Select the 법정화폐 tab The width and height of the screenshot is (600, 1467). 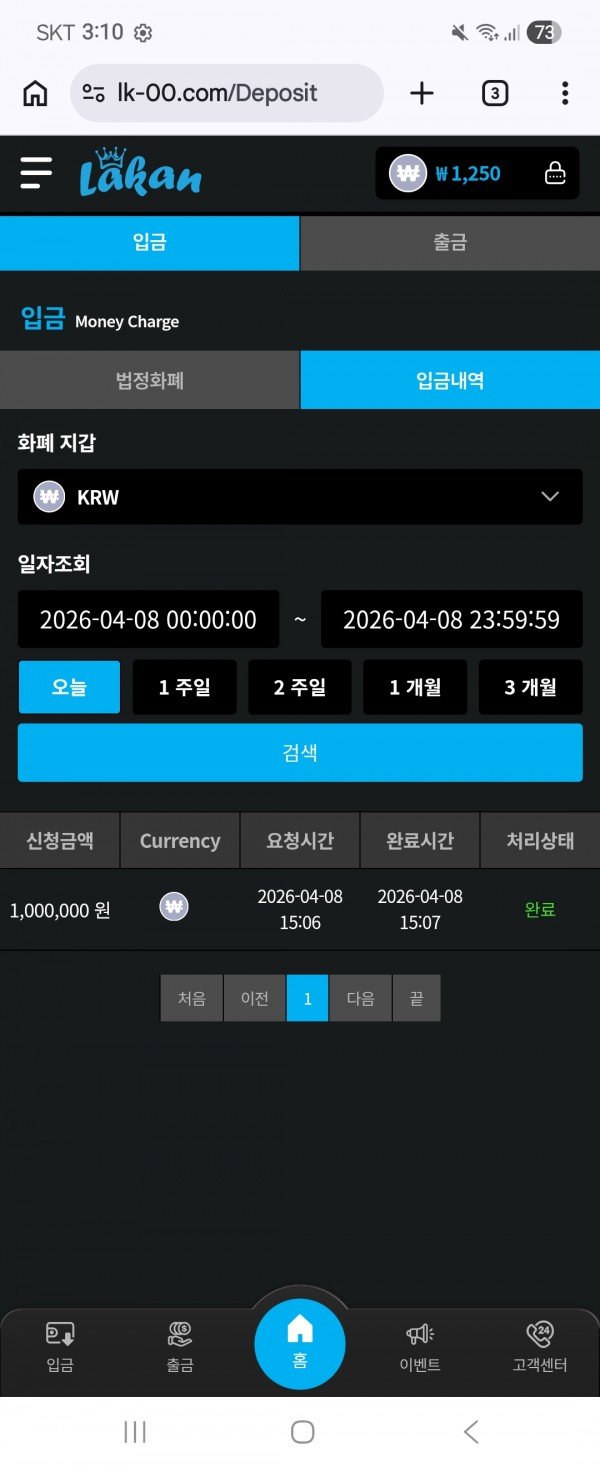coord(149,380)
